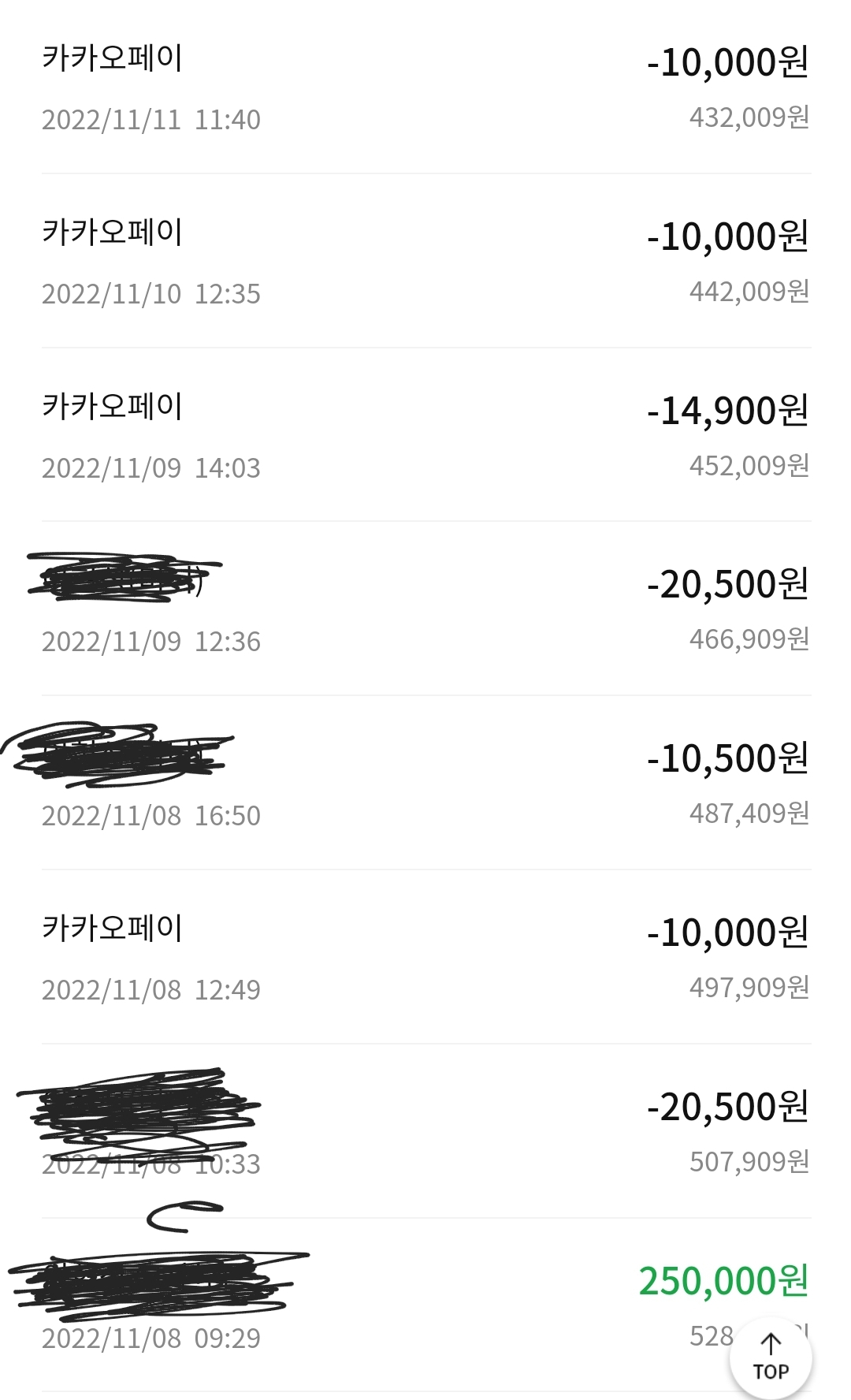Open the 250,000원 deposit transaction
The image size is (851, 1400).
[425, 1305]
